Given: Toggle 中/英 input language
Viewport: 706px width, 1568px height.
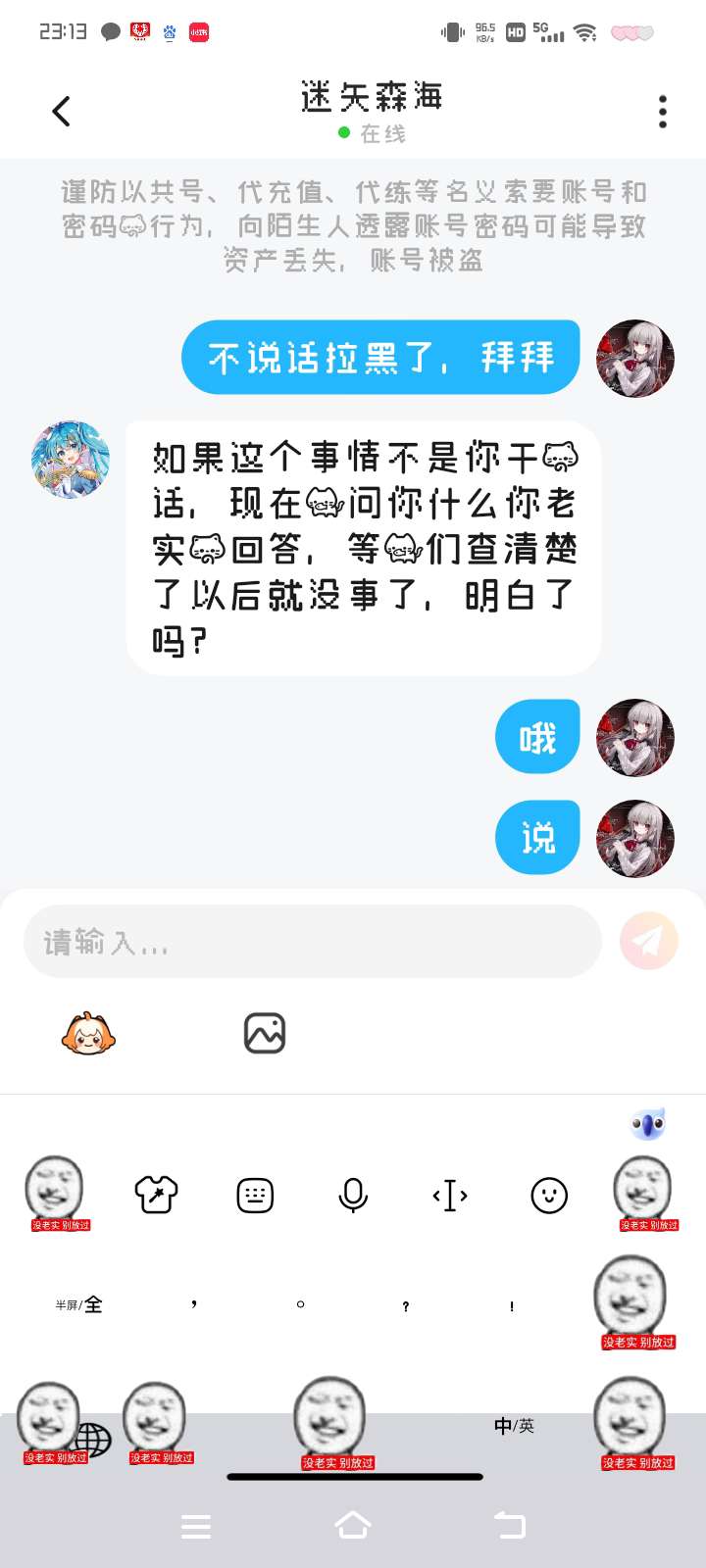Looking at the screenshot, I should 514,1426.
